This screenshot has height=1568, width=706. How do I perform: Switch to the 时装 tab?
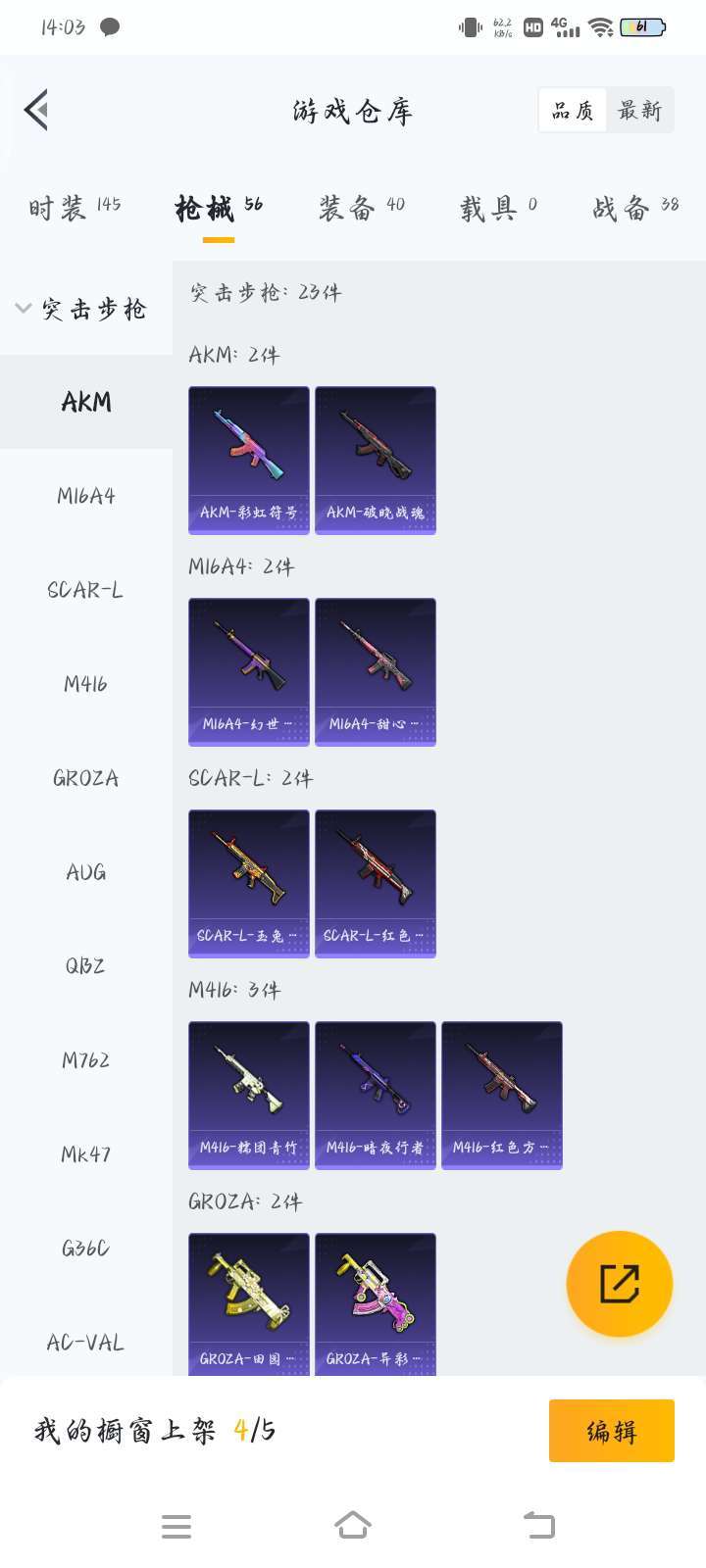(75, 208)
